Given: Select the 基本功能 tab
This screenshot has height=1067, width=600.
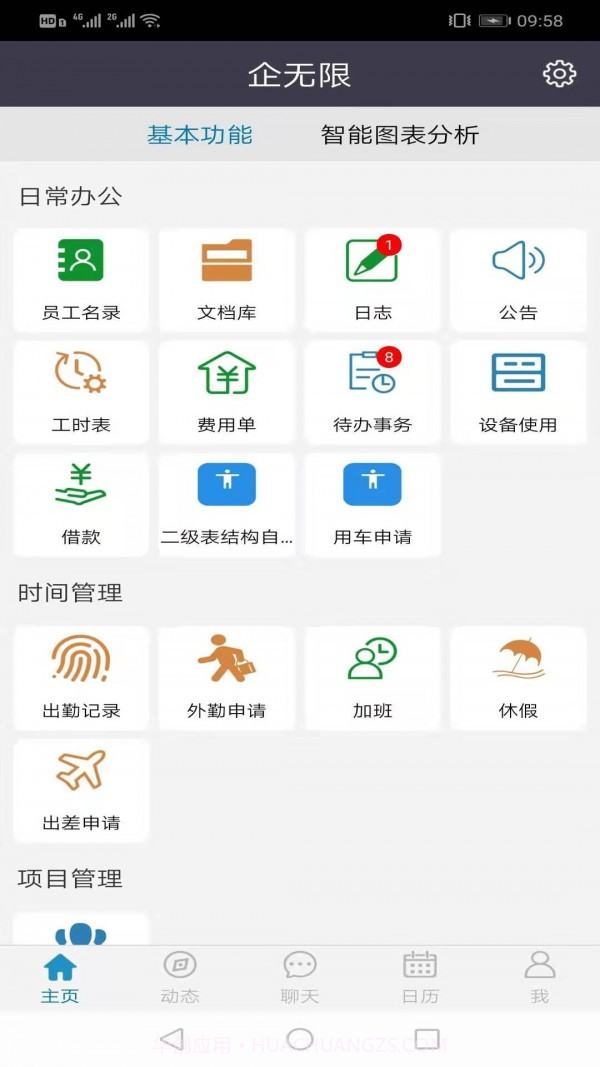Looking at the screenshot, I should (200, 135).
